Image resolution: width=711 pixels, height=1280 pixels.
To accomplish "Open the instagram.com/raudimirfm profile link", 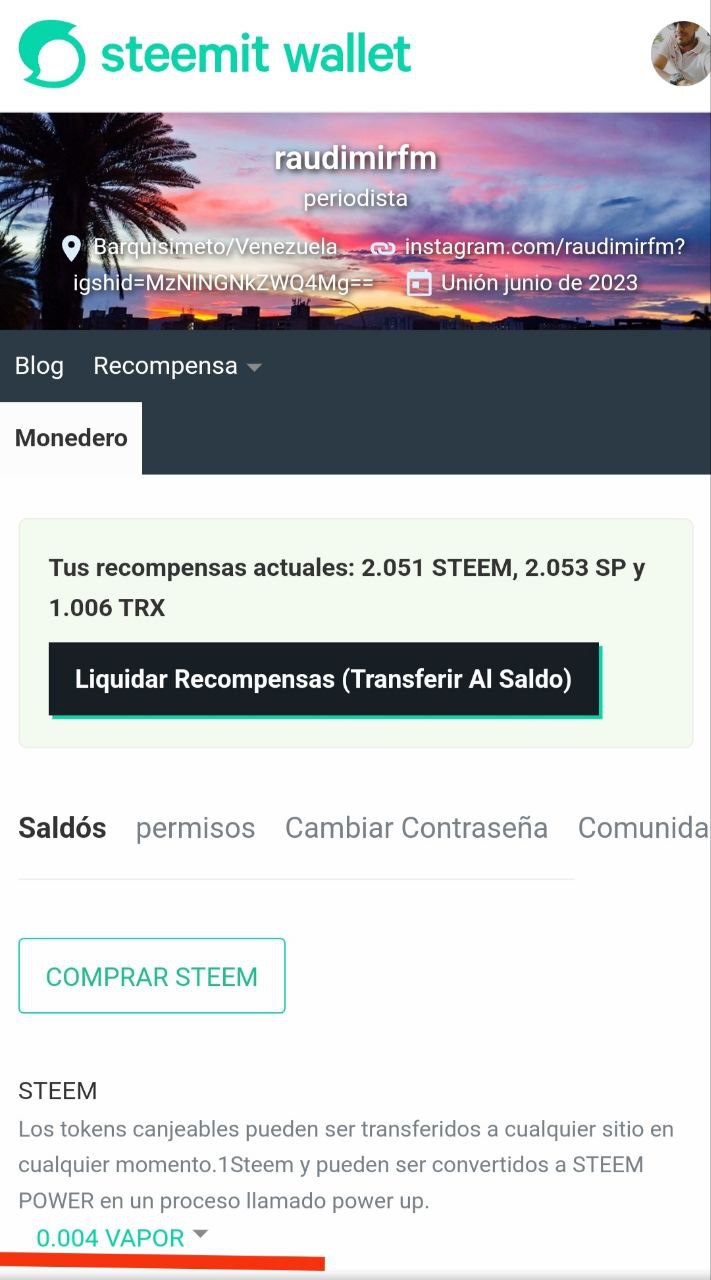I will pos(544,247).
